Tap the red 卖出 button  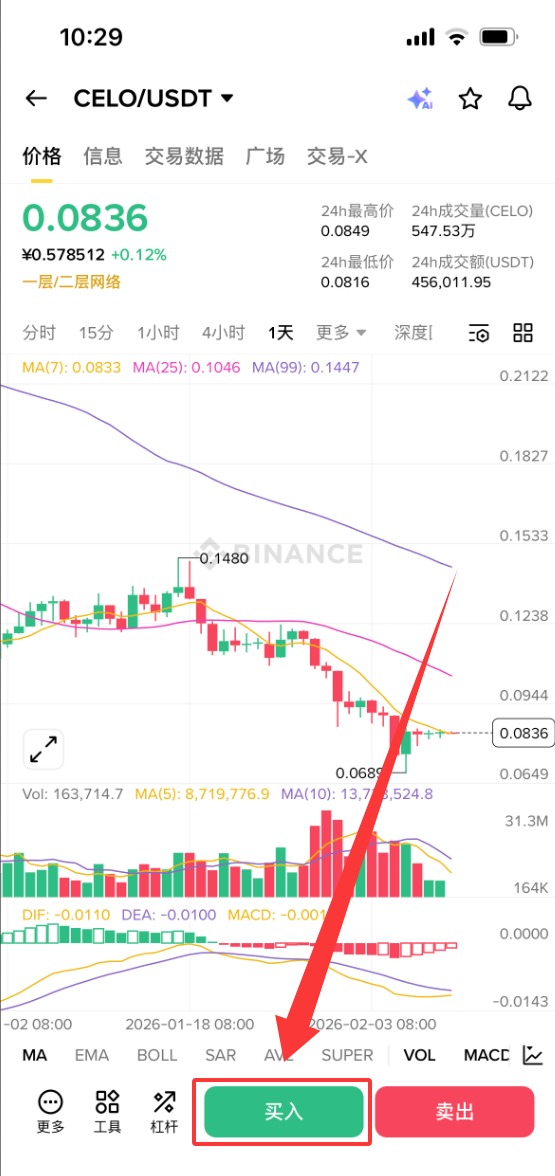pos(454,1112)
